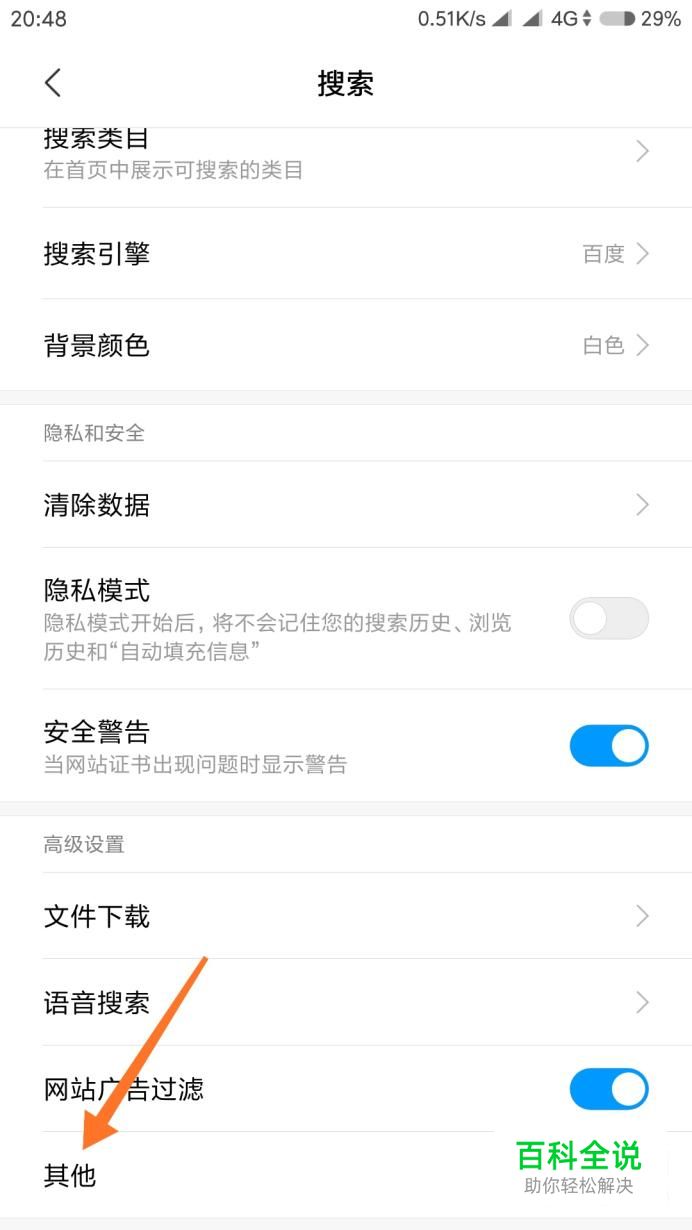
Task: Open 搜索引擎 to change from 百度
Action: (346, 254)
